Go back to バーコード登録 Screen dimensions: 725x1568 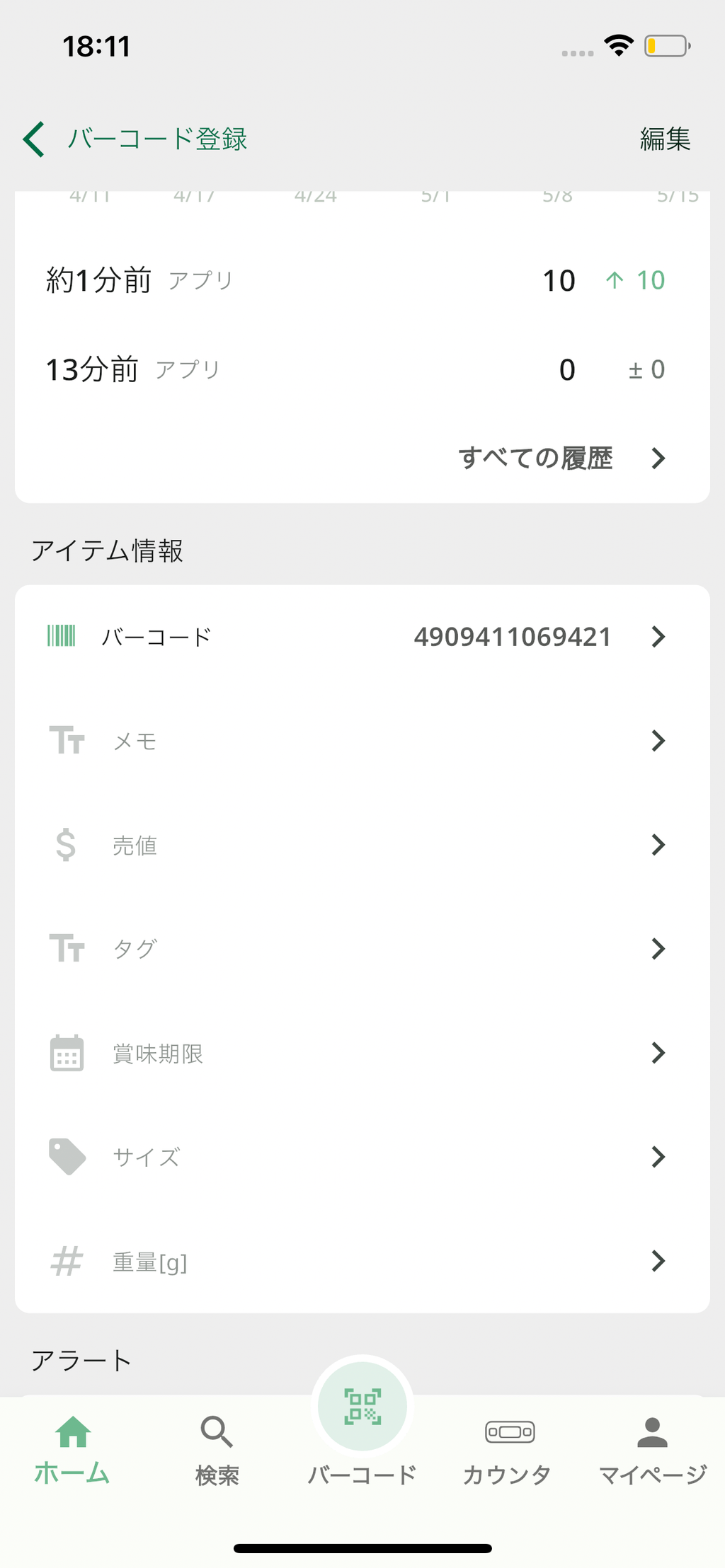(x=135, y=139)
